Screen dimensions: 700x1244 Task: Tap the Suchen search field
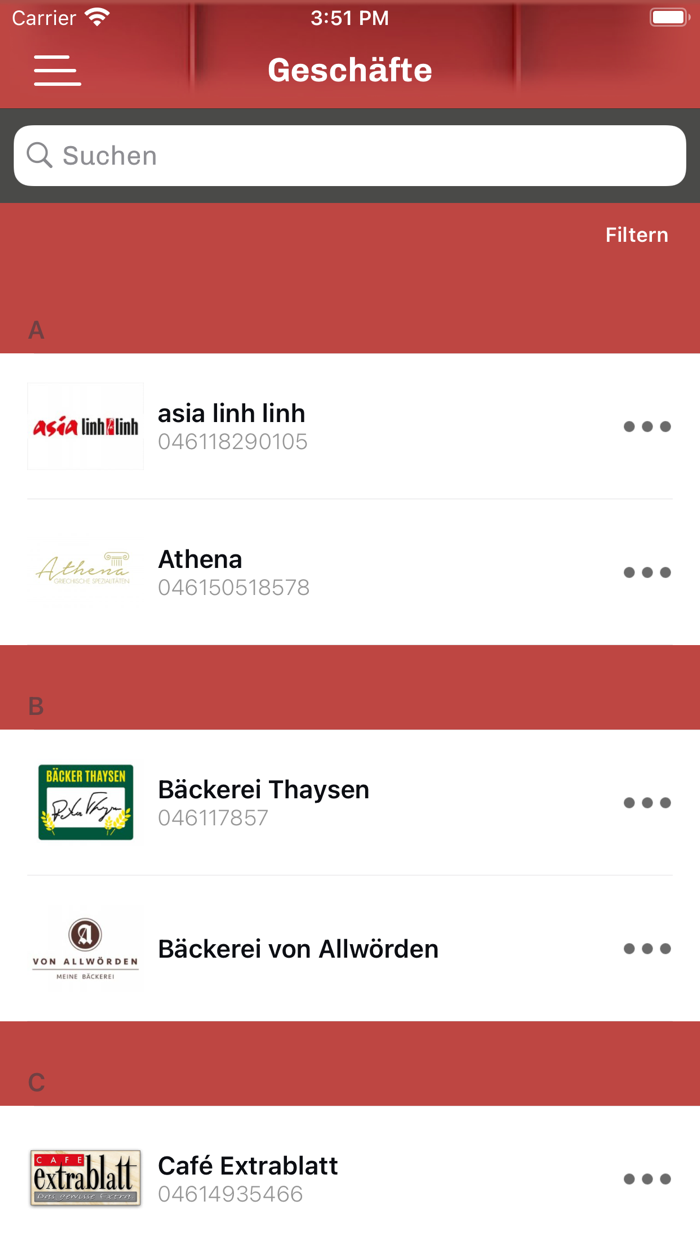(350, 156)
